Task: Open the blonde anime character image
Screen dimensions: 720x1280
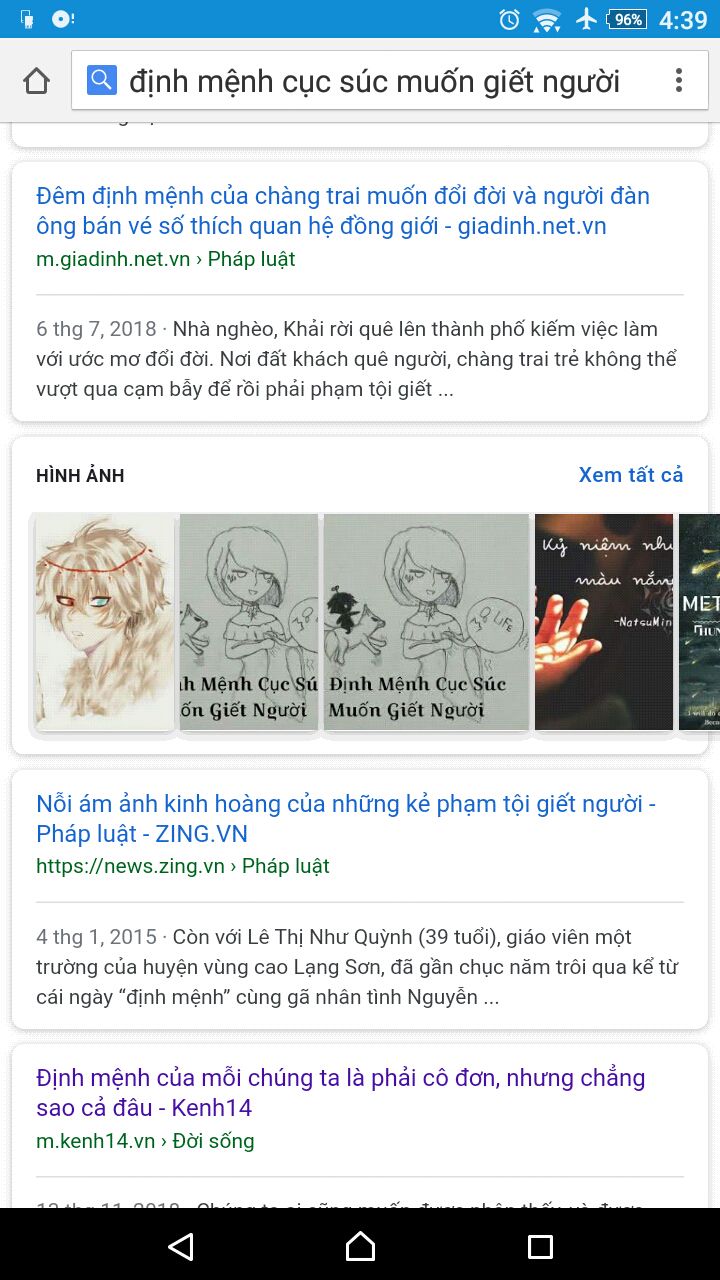Action: click(105, 622)
